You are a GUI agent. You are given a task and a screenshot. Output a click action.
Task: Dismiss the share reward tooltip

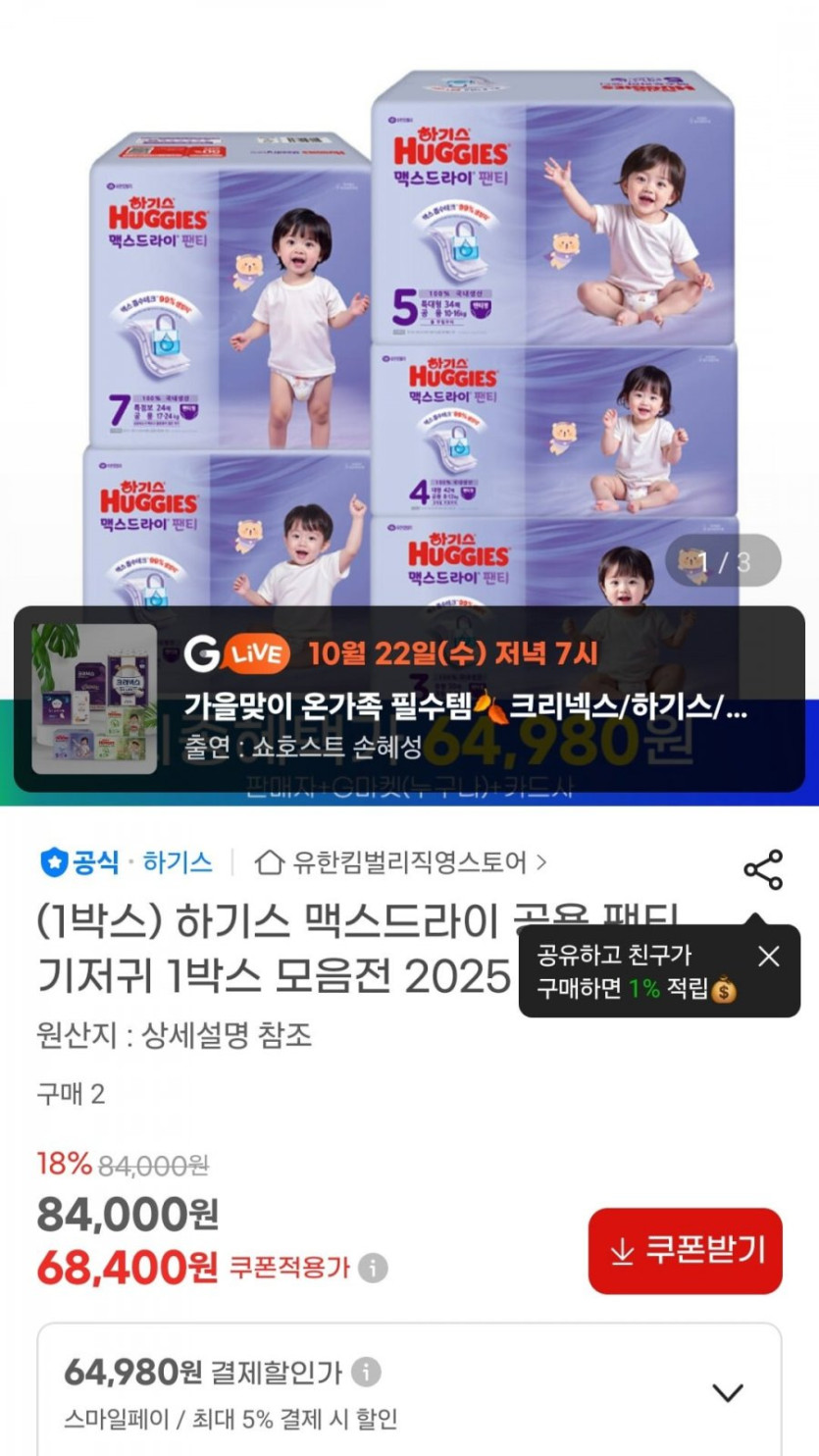[769, 956]
